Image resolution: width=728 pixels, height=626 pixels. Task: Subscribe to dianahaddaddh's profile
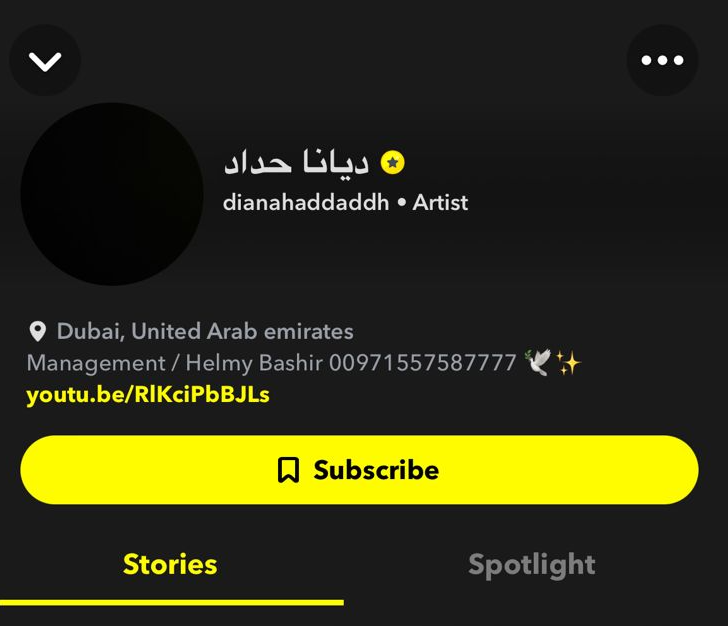click(x=359, y=470)
